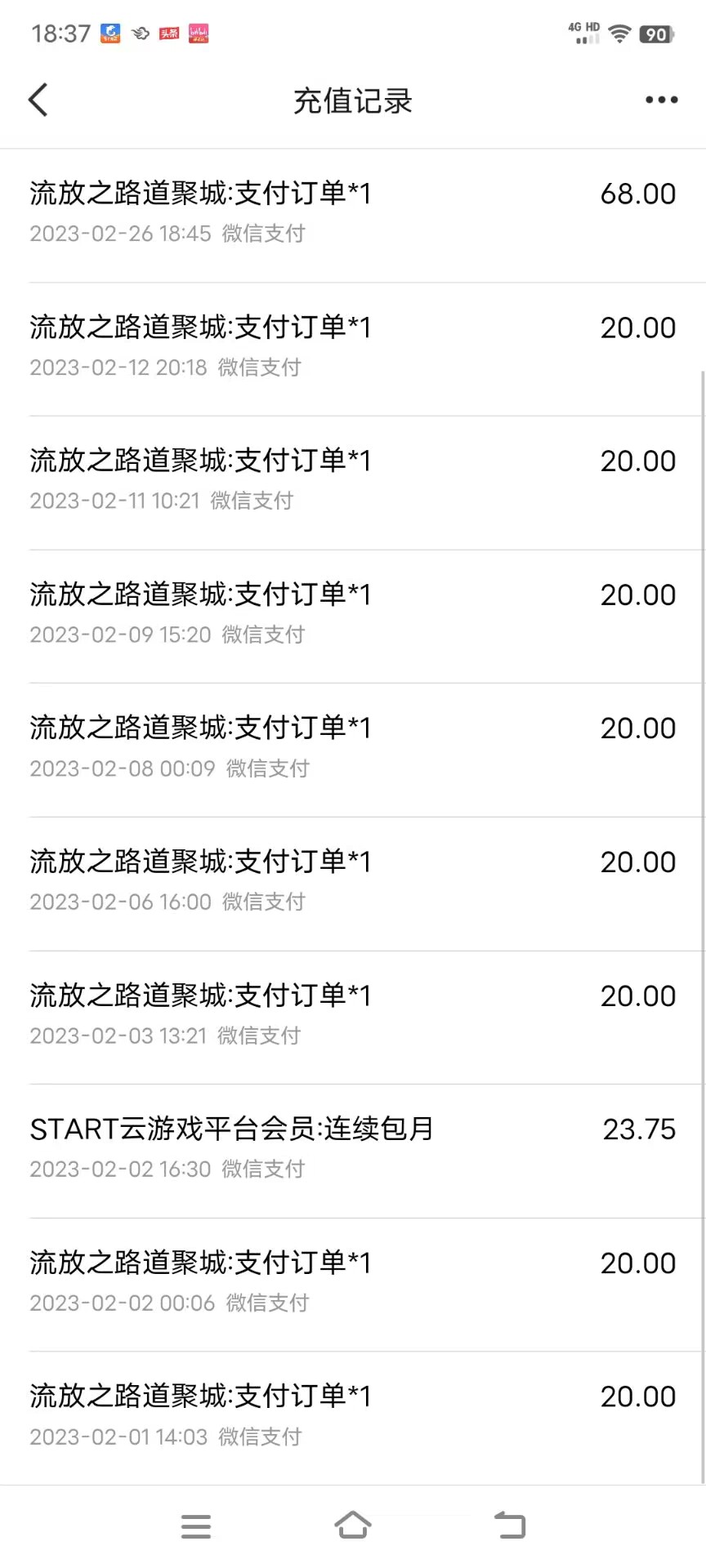Open the record from 2023-02-08 00:09
Screen dimensions: 706x1568
(x=353, y=750)
